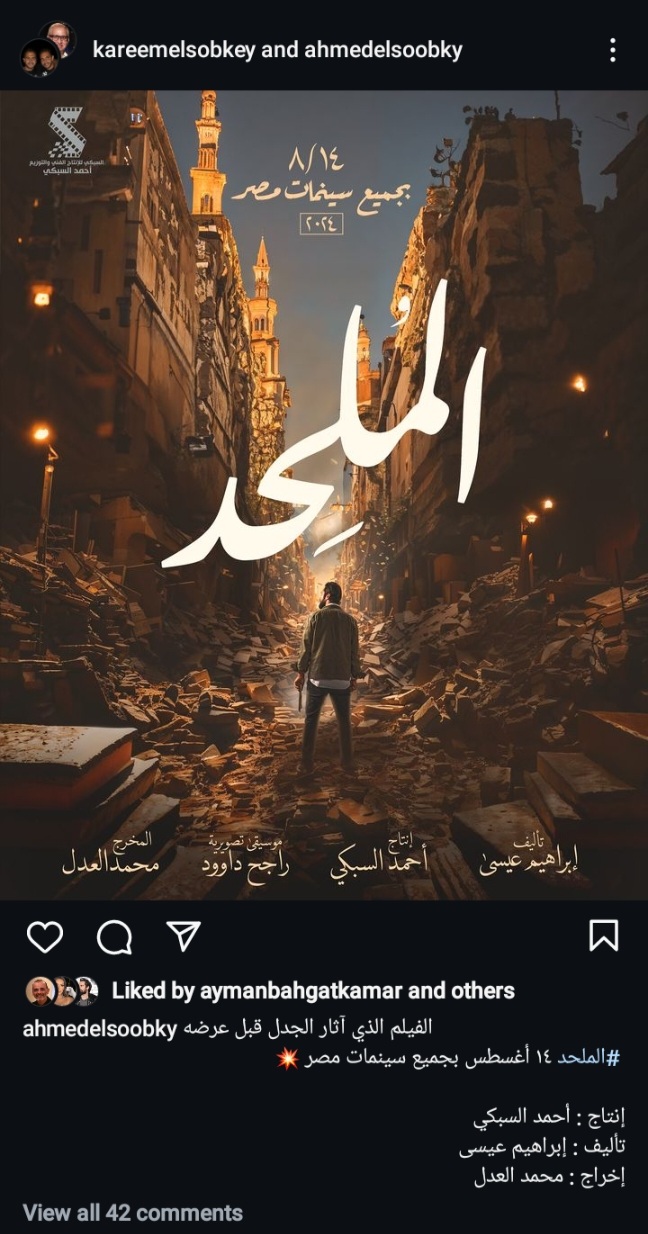Screen dimensions: 648x1234
Task: Open kareemelsobkey's profile from the header
Action: pyautogui.click(x=172, y=50)
